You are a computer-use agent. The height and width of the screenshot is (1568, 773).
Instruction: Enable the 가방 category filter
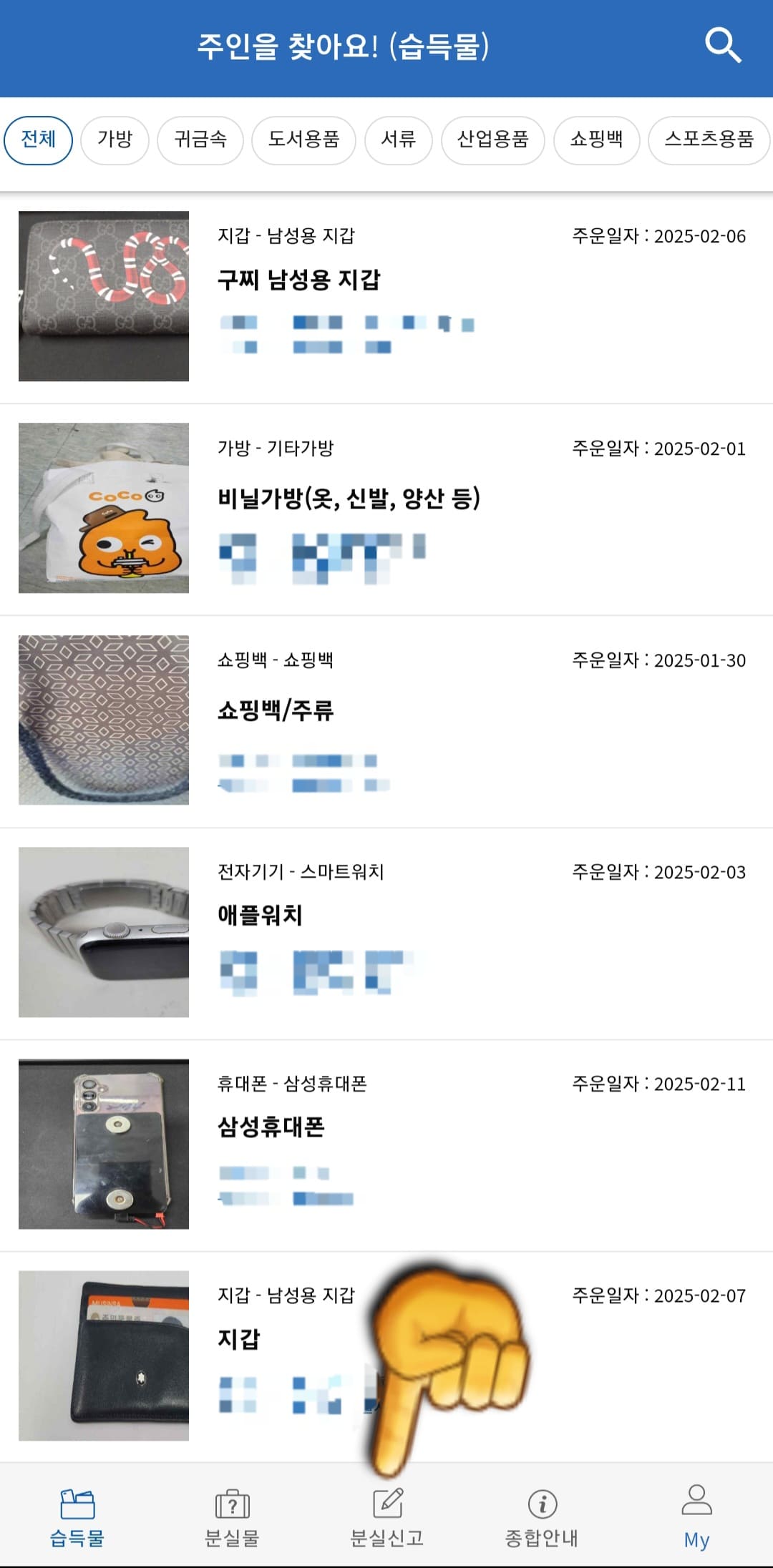(x=115, y=140)
